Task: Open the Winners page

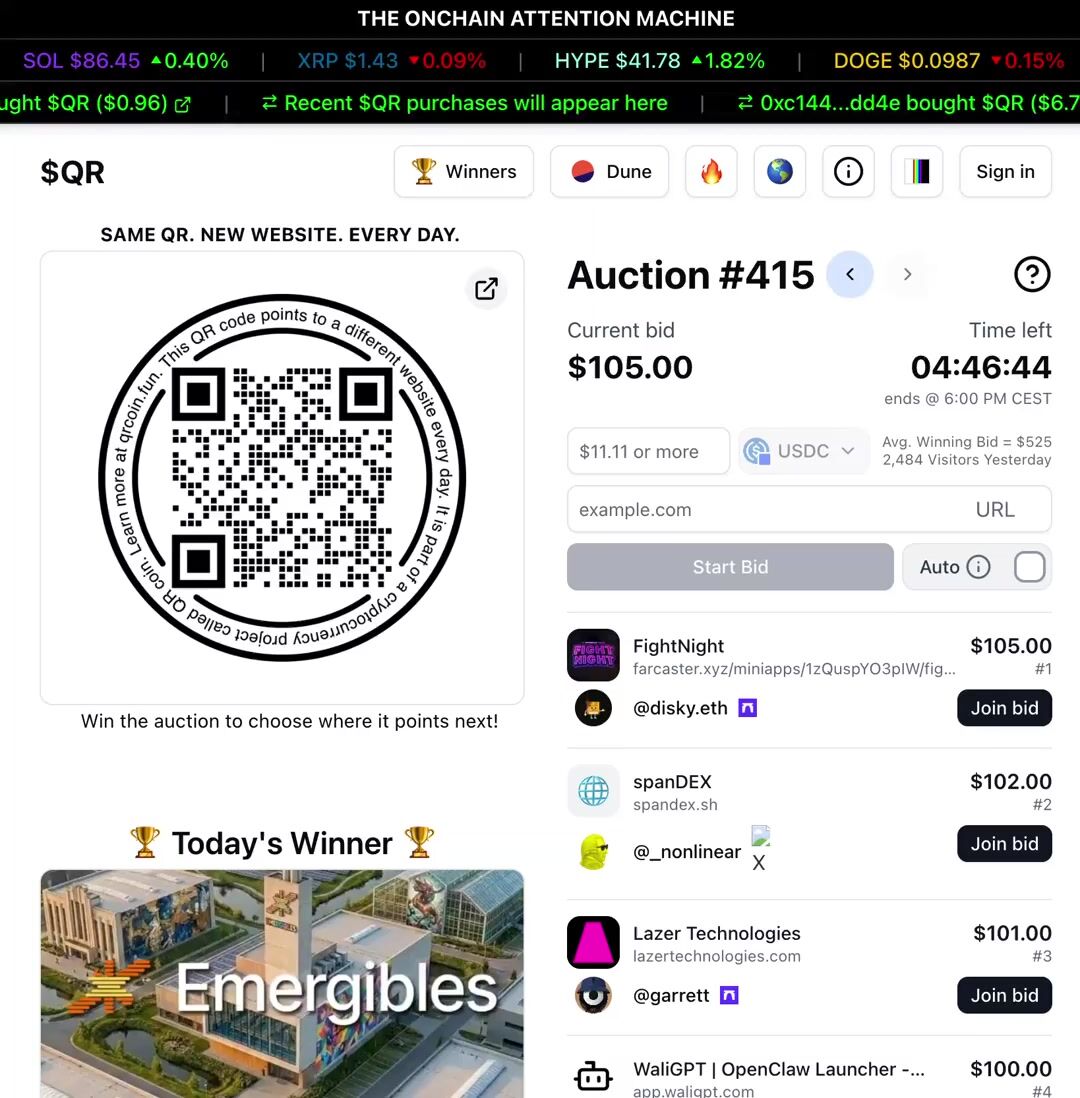Action: [464, 172]
